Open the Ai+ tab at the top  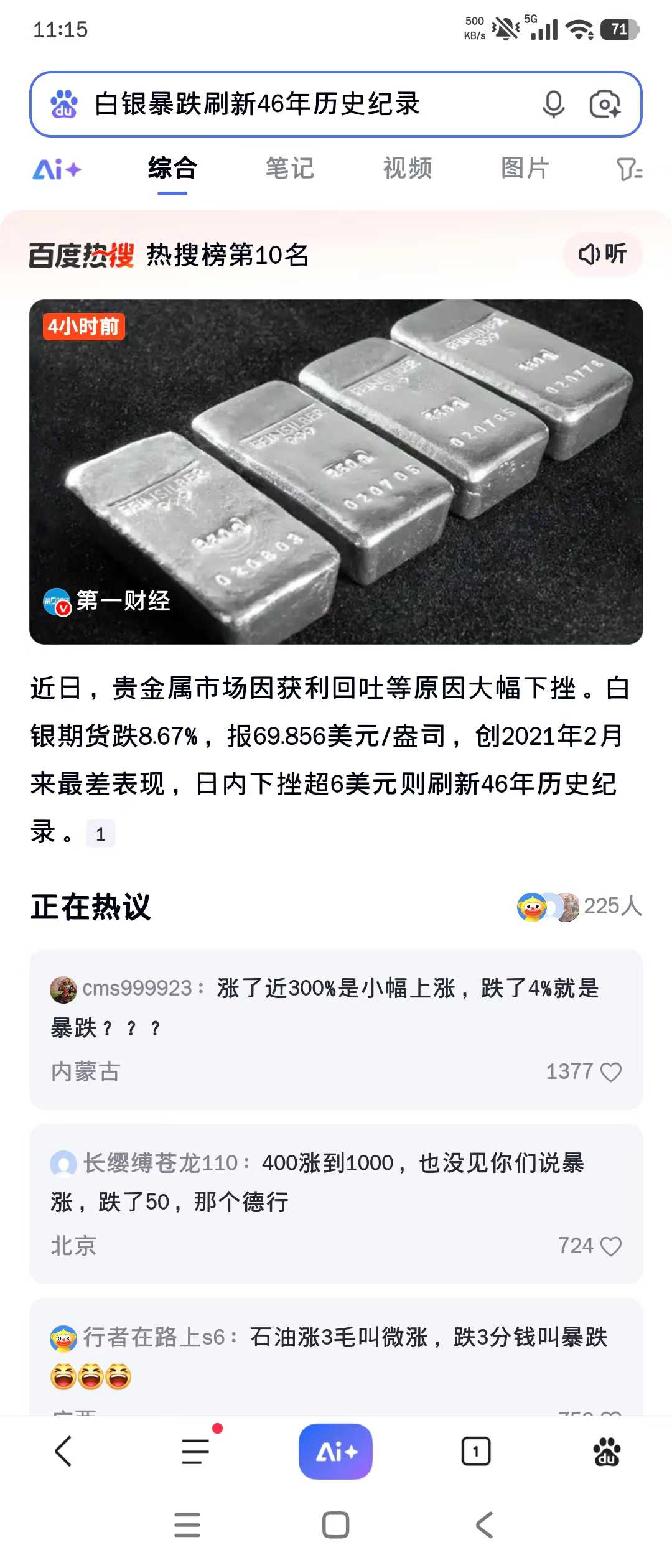57,169
